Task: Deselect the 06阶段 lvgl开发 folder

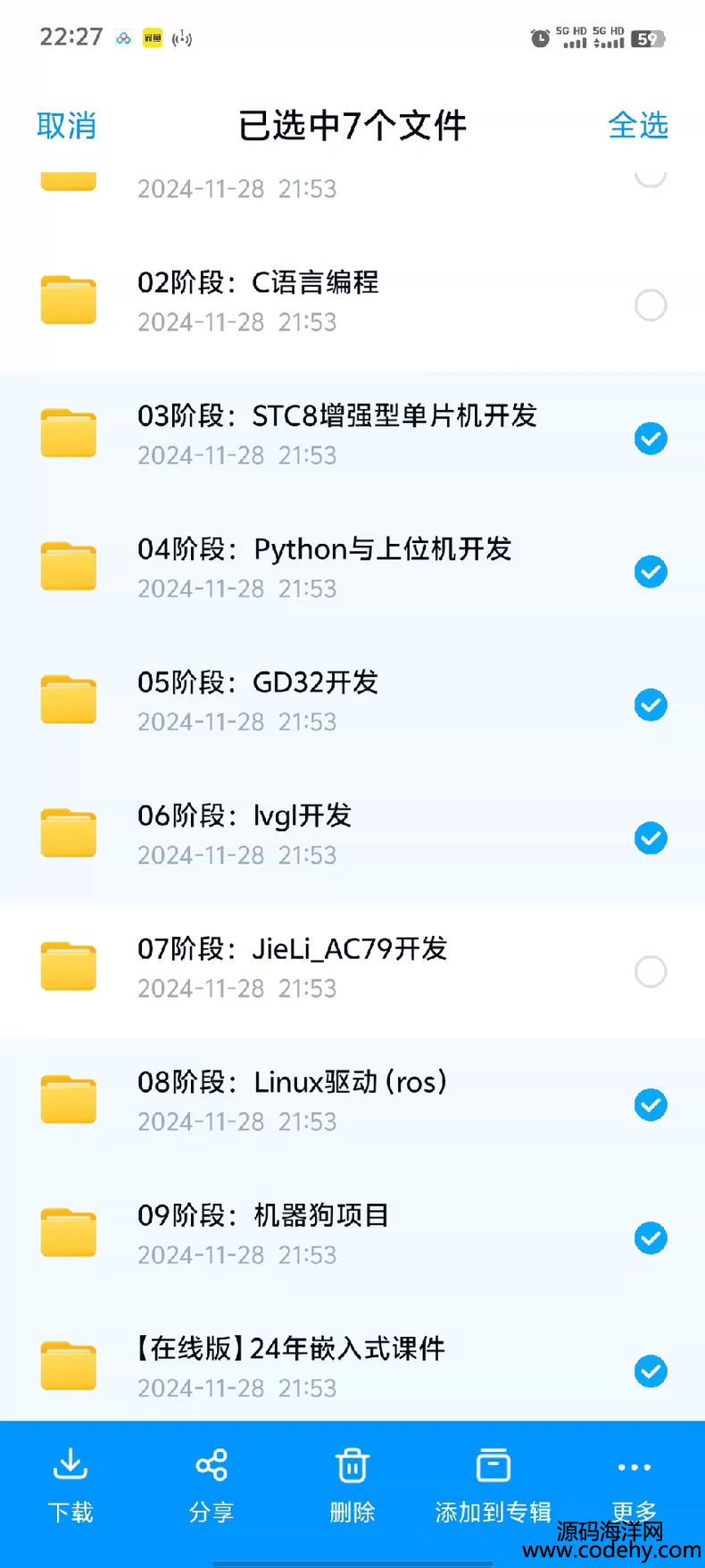Action: coord(651,838)
